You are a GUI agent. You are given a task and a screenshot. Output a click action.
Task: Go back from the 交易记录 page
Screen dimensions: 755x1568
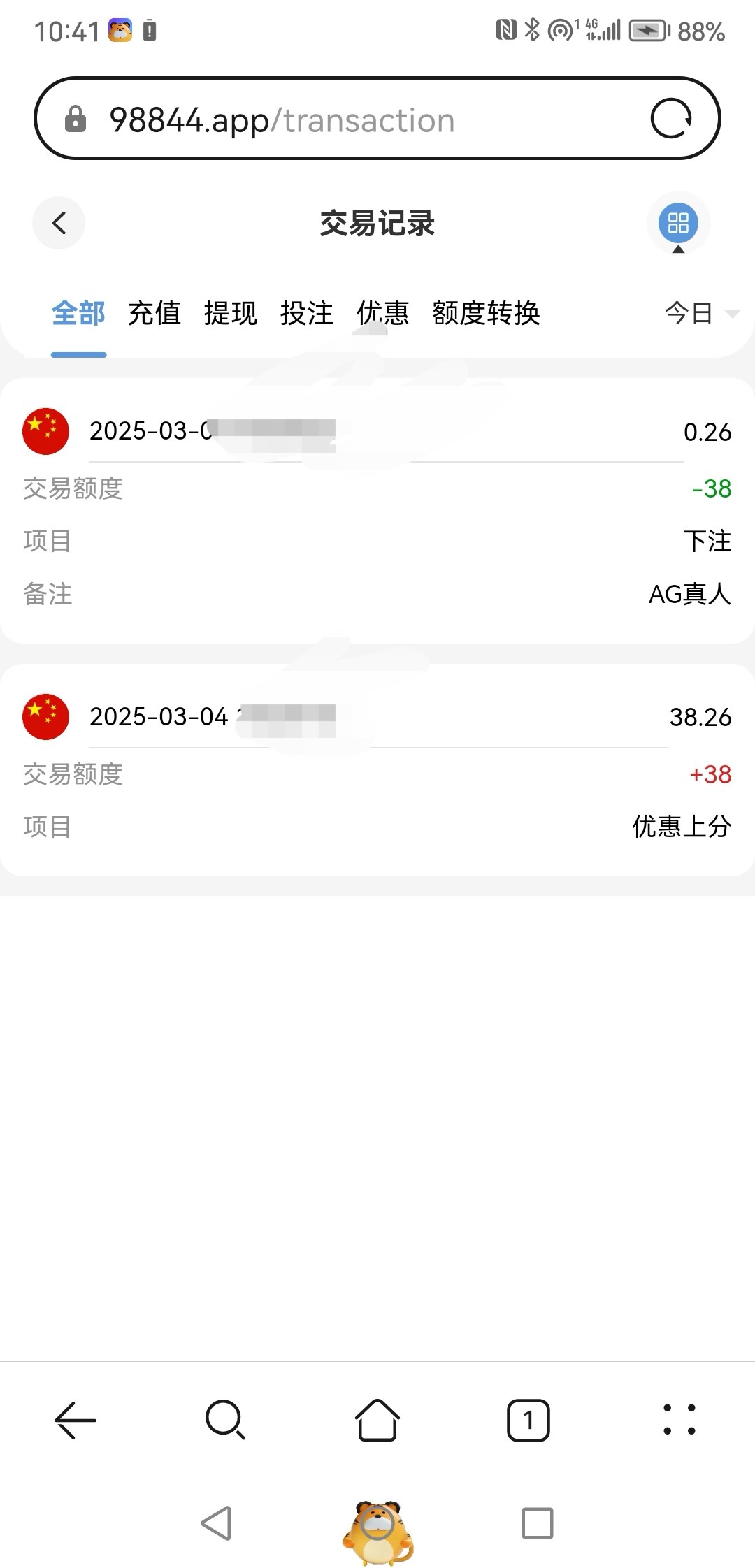click(59, 223)
